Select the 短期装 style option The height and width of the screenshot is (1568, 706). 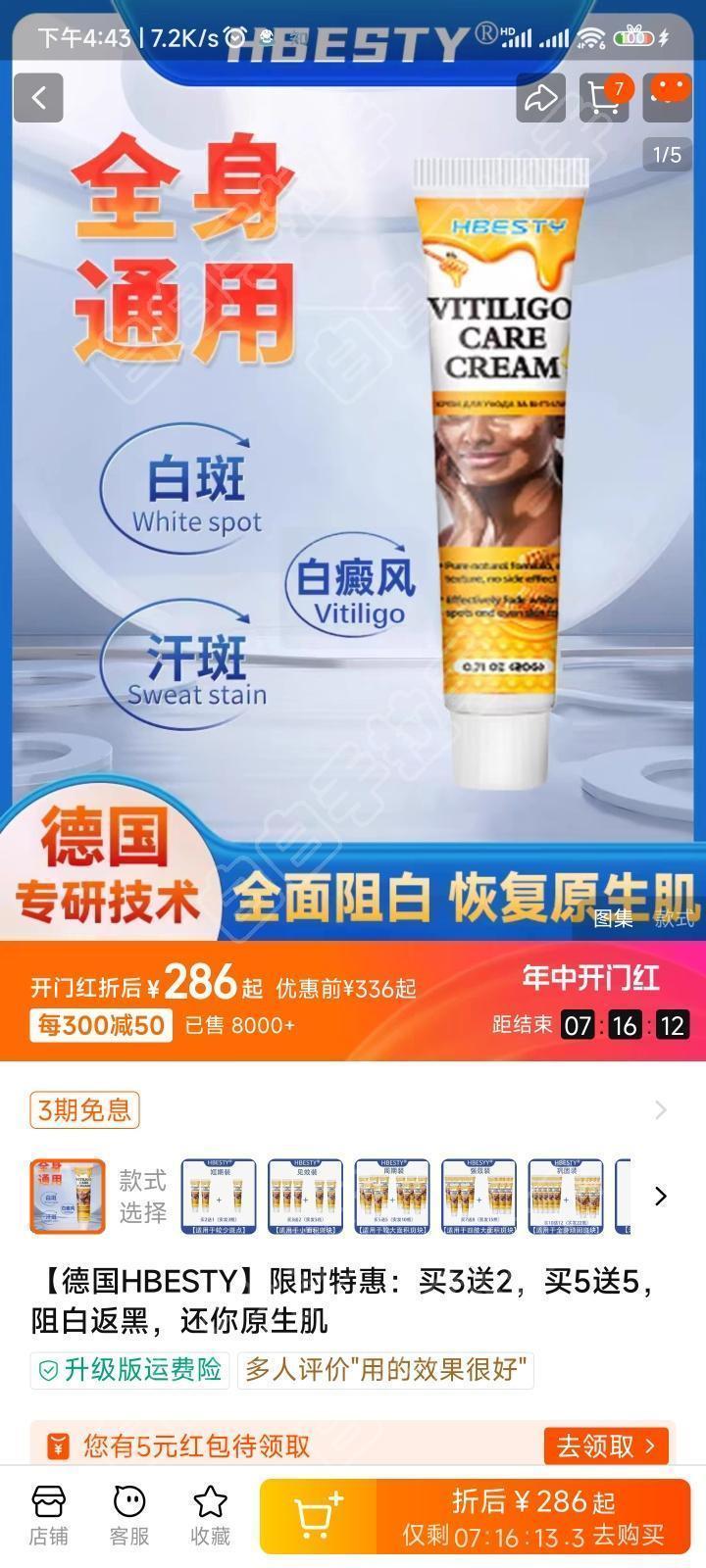point(219,1196)
